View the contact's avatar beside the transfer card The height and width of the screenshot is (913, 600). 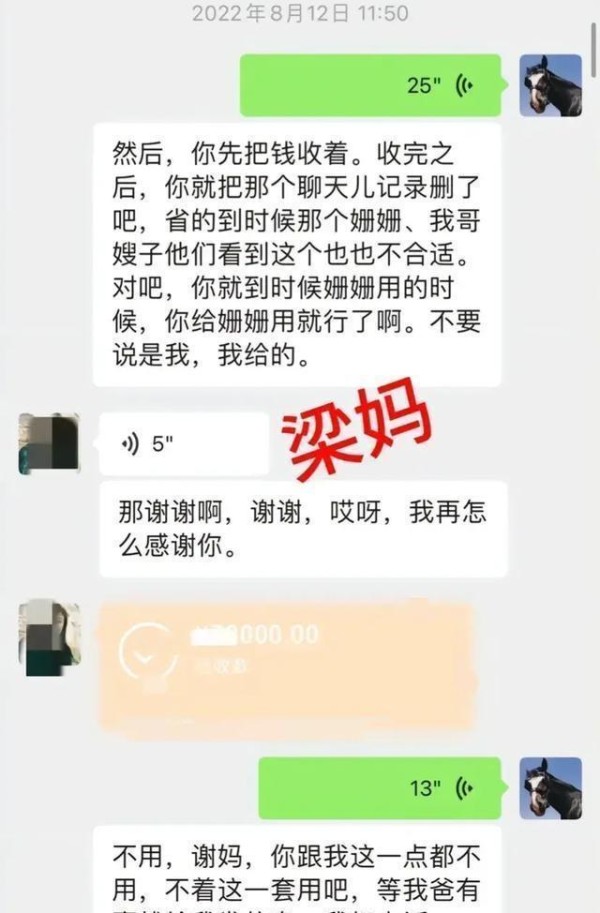click(50, 637)
